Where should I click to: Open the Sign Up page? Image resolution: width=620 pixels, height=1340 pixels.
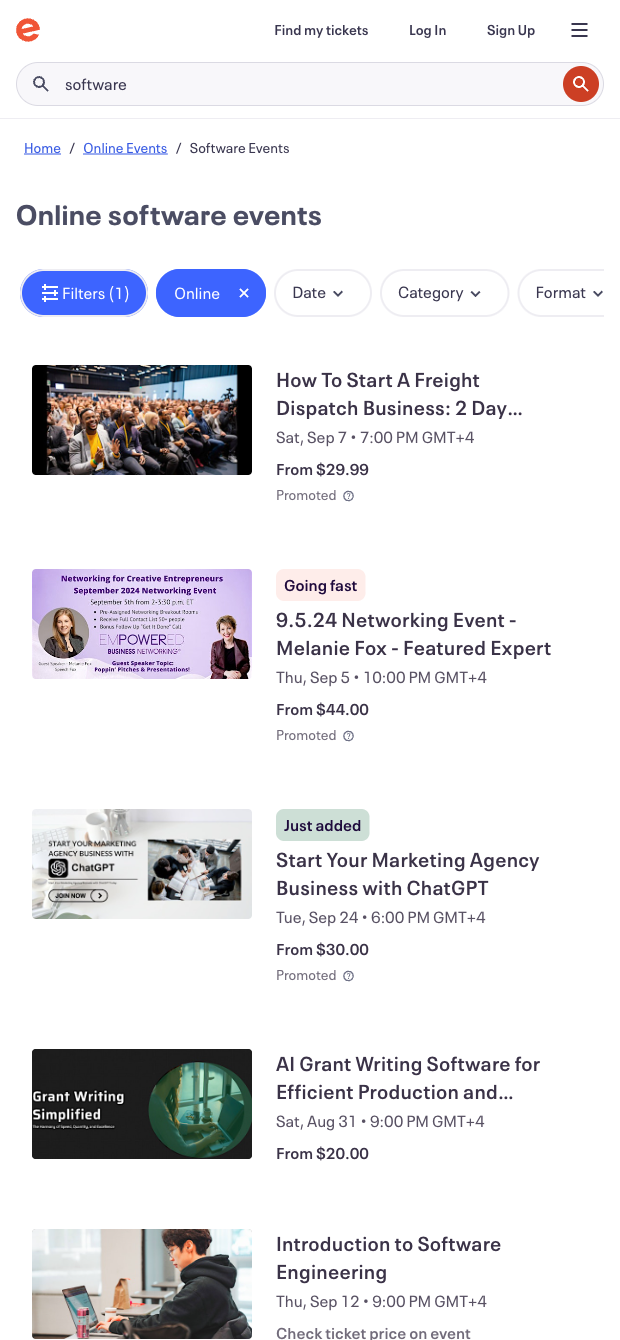point(510,30)
